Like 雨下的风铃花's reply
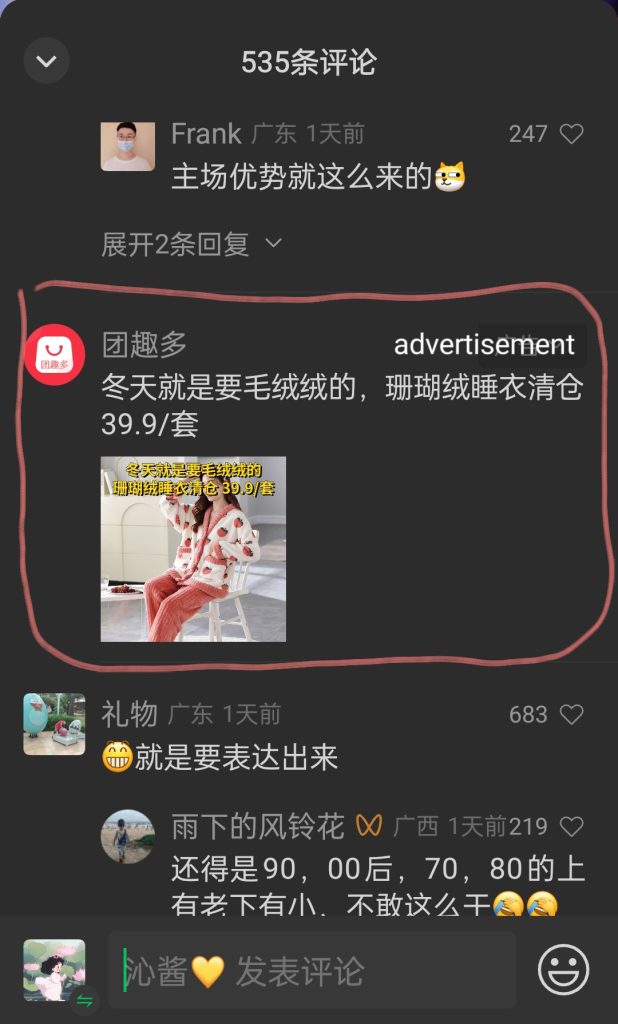The width and height of the screenshot is (618, 1024). [572, 827]
